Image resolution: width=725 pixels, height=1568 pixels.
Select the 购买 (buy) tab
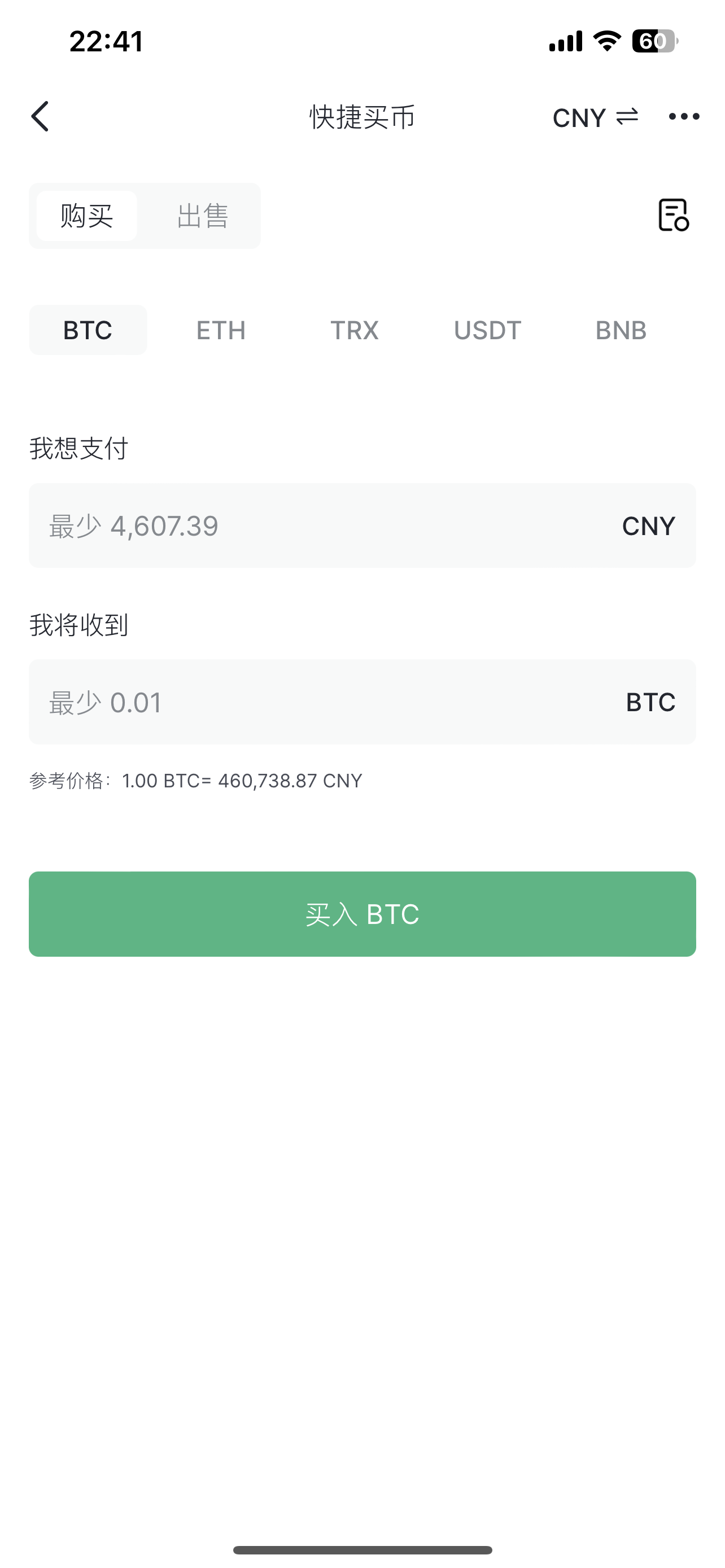click(x=86, y=216)
